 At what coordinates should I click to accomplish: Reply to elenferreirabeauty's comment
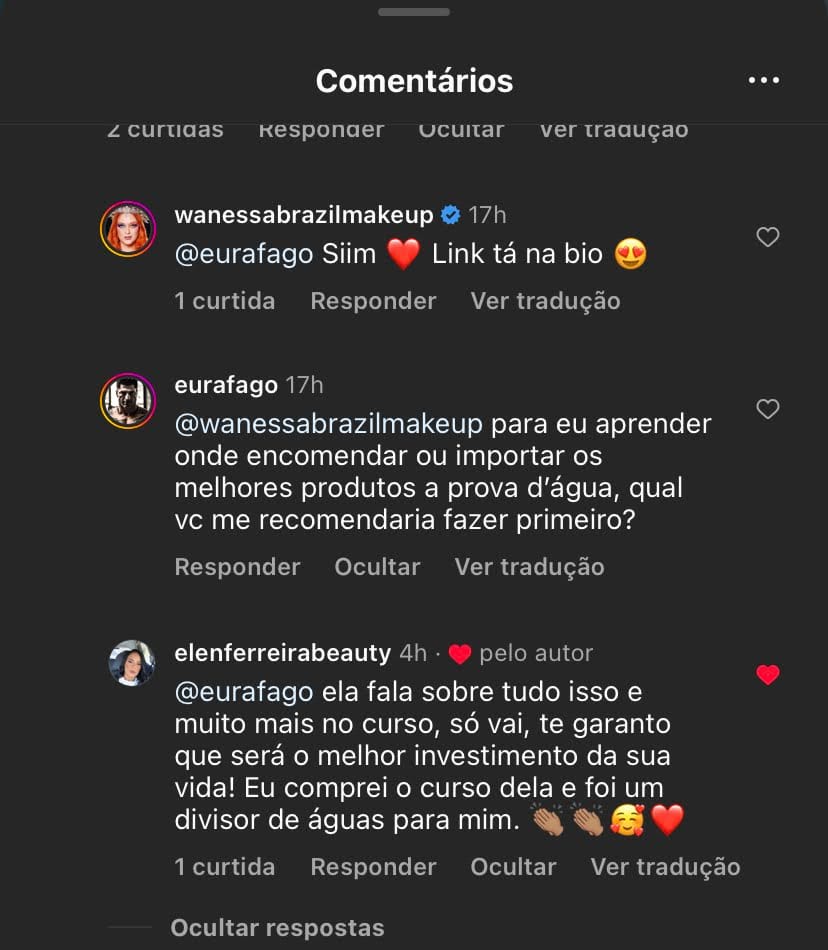coord(373,867)
